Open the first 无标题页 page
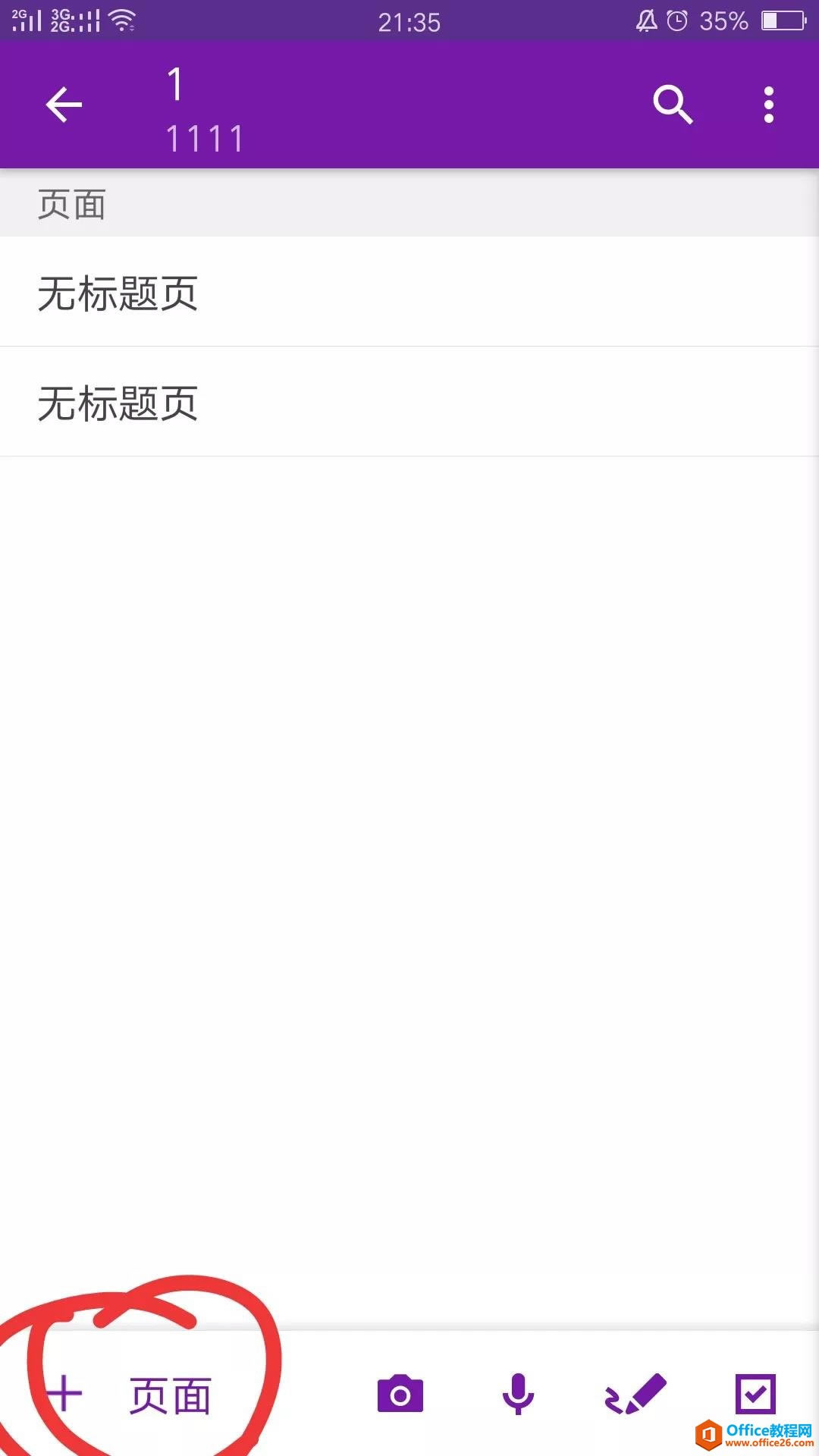 point(118,292)
